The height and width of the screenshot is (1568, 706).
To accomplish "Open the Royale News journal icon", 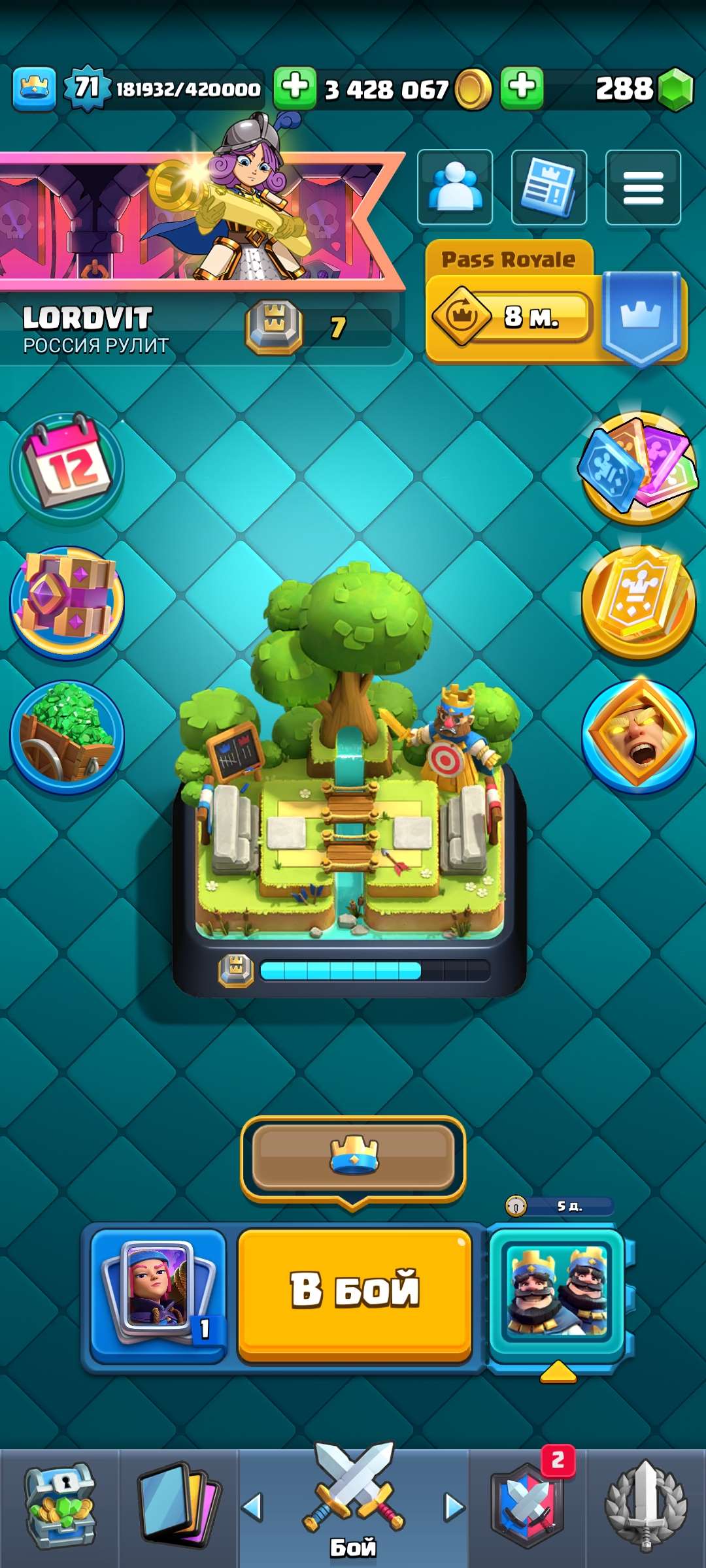I will 548,186.
